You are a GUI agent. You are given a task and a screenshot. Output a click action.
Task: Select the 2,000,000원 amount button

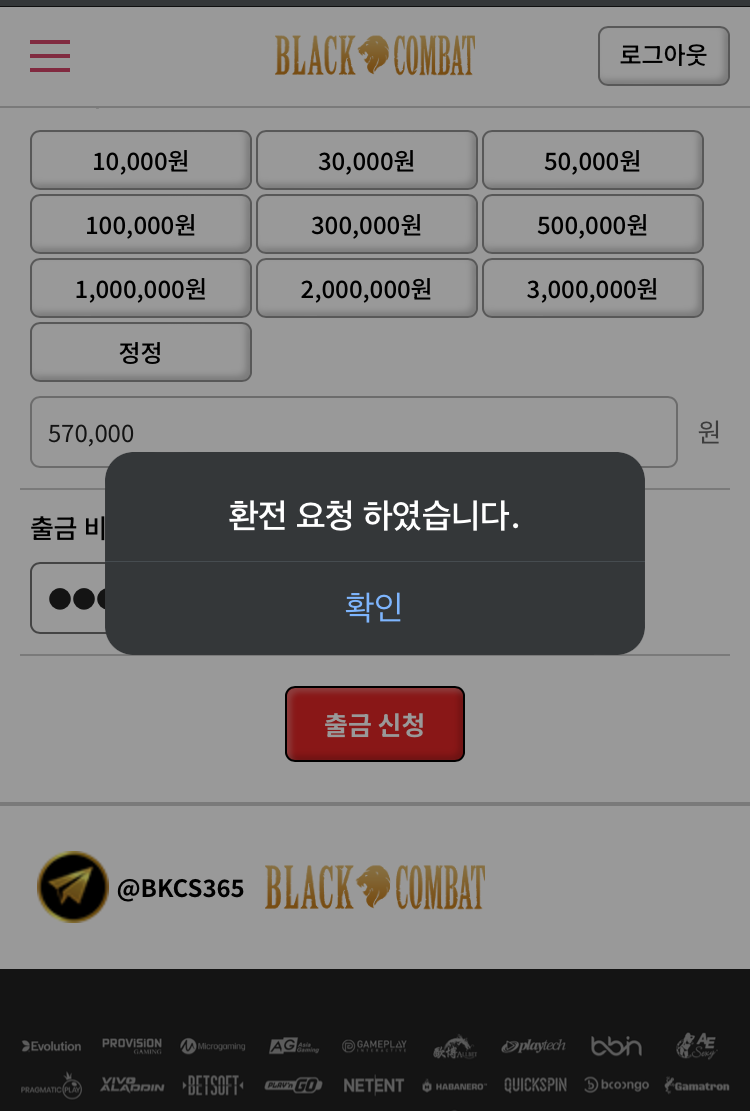point(366,288)
